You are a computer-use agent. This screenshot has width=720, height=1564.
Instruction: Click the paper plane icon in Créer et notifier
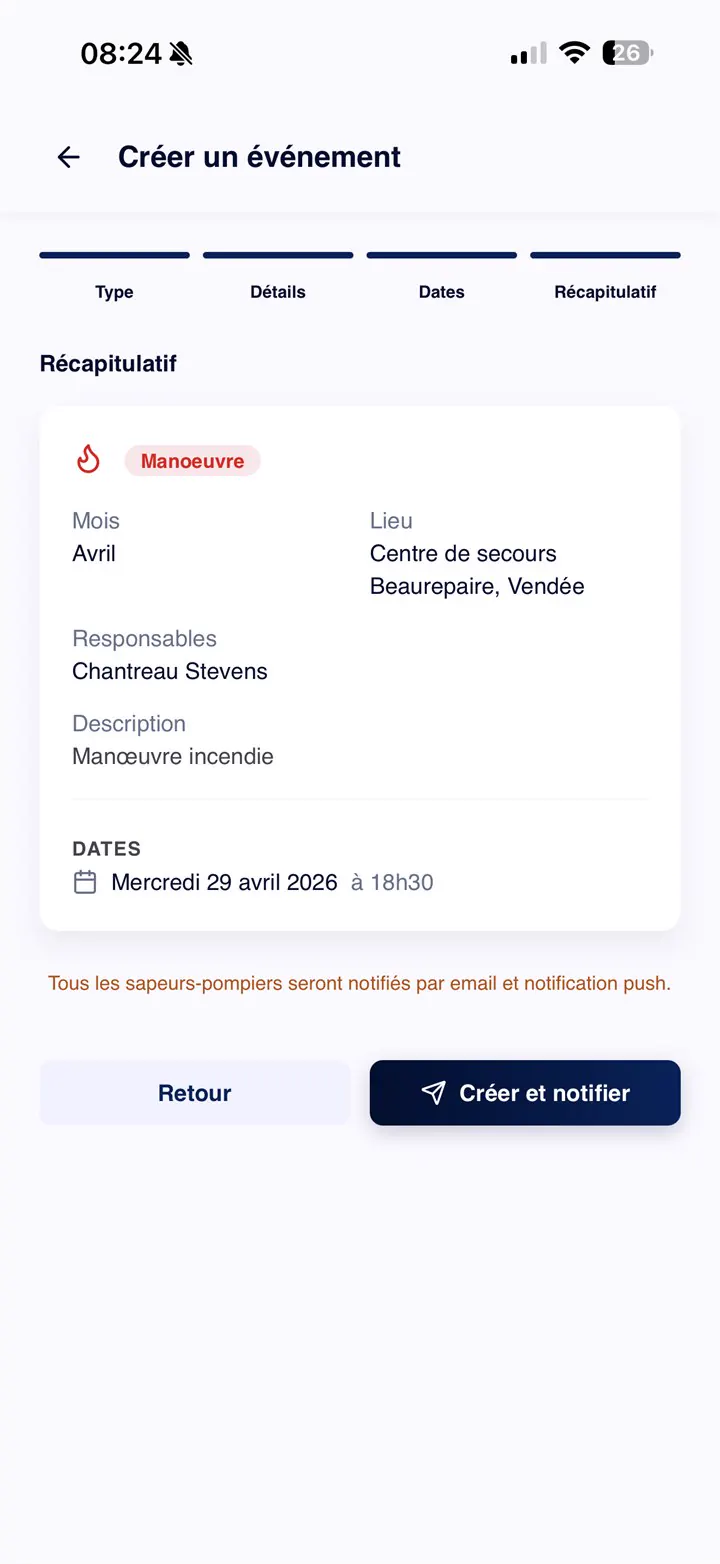pyautogui.click(x=433, y=1092)
